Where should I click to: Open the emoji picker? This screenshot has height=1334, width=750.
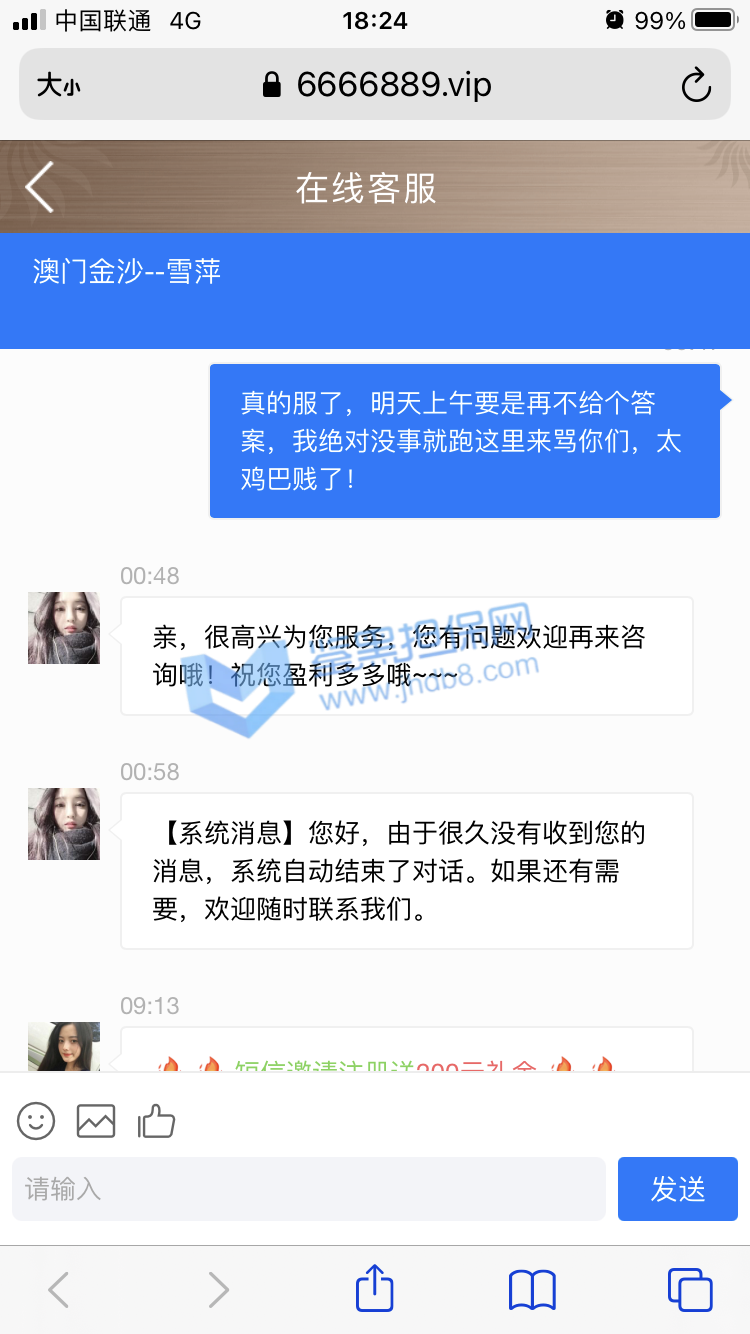[36, 1121]
